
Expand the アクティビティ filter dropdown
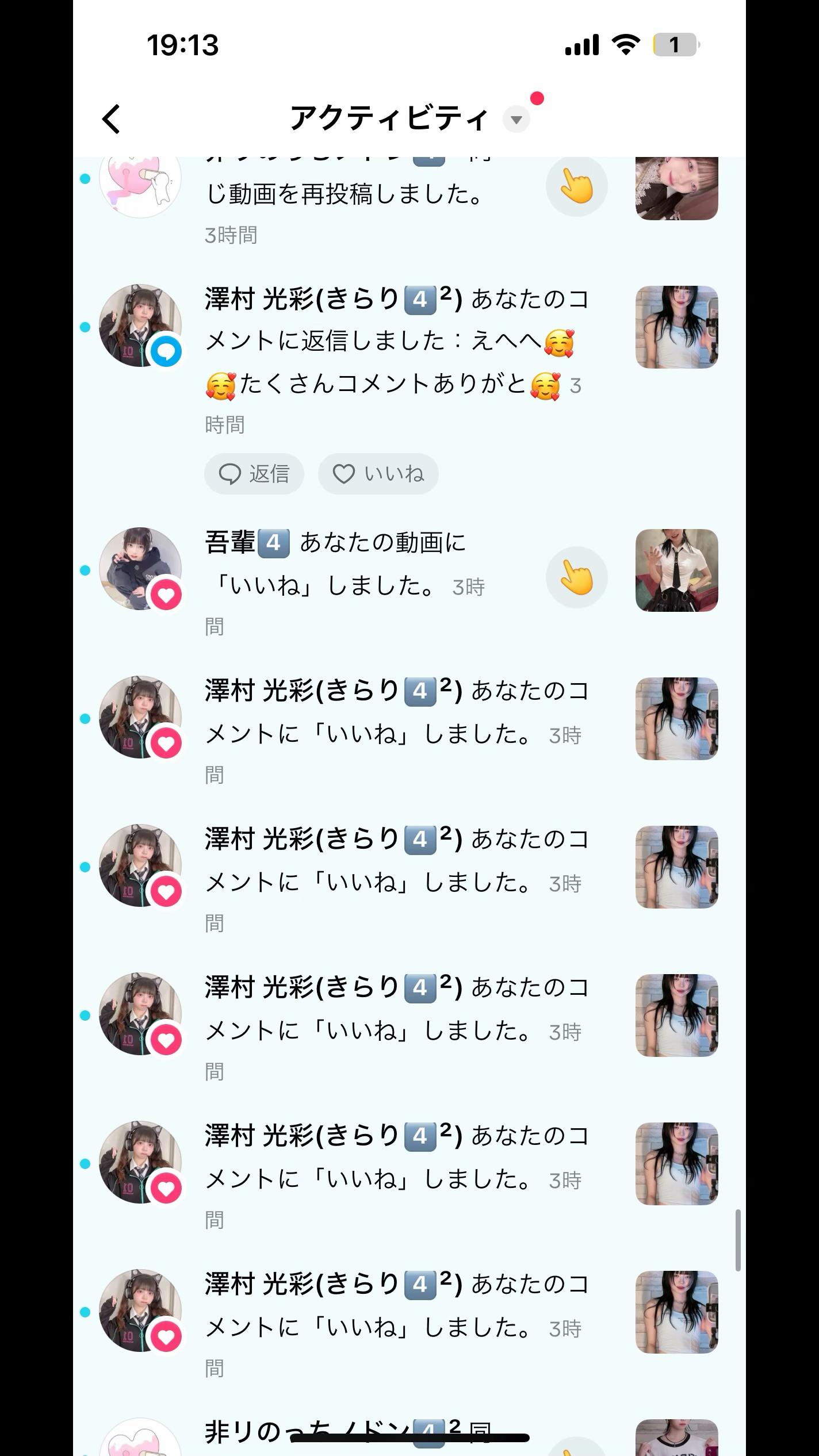click(516, 119)
